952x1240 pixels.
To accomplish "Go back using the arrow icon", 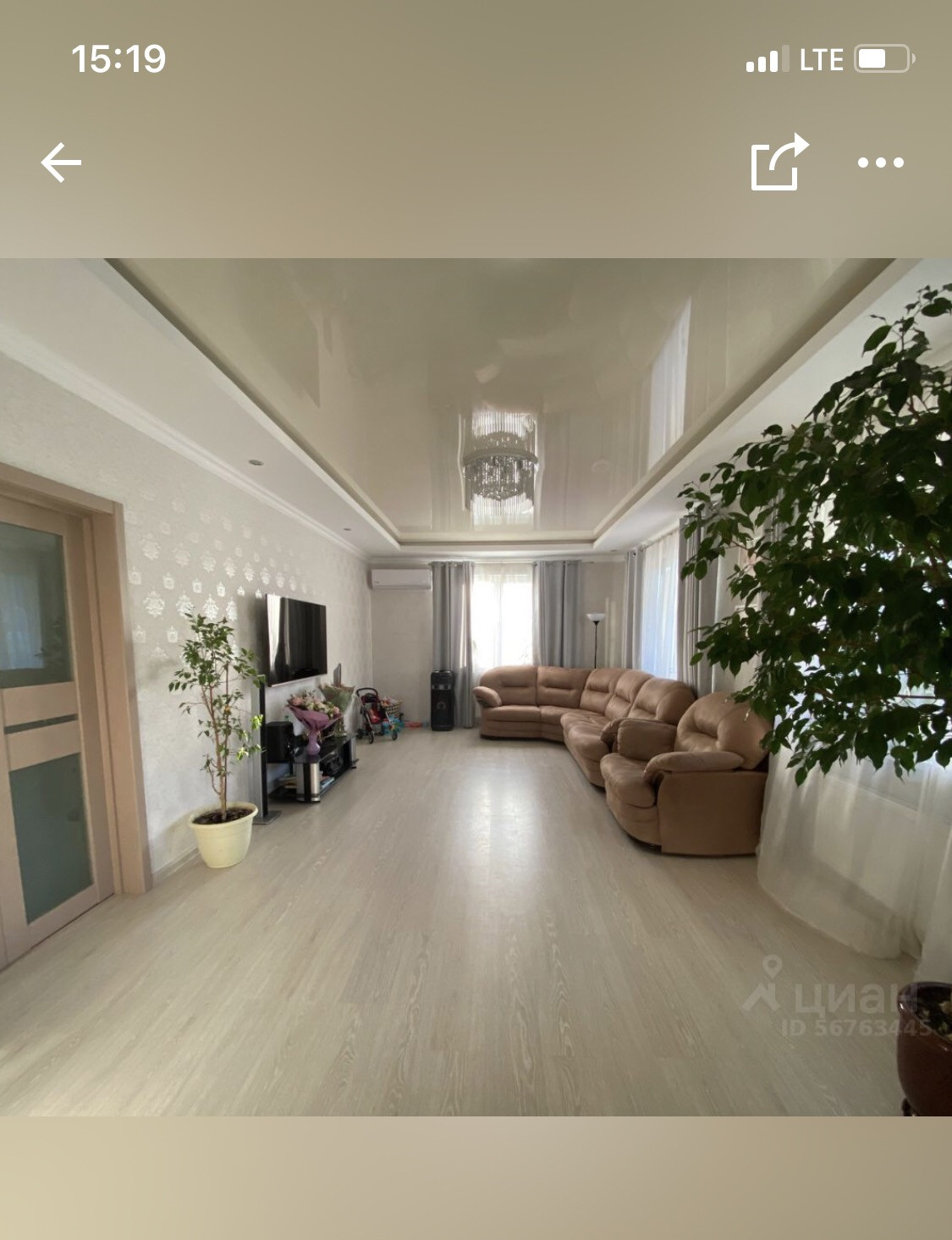I will [x=61, y=163].
